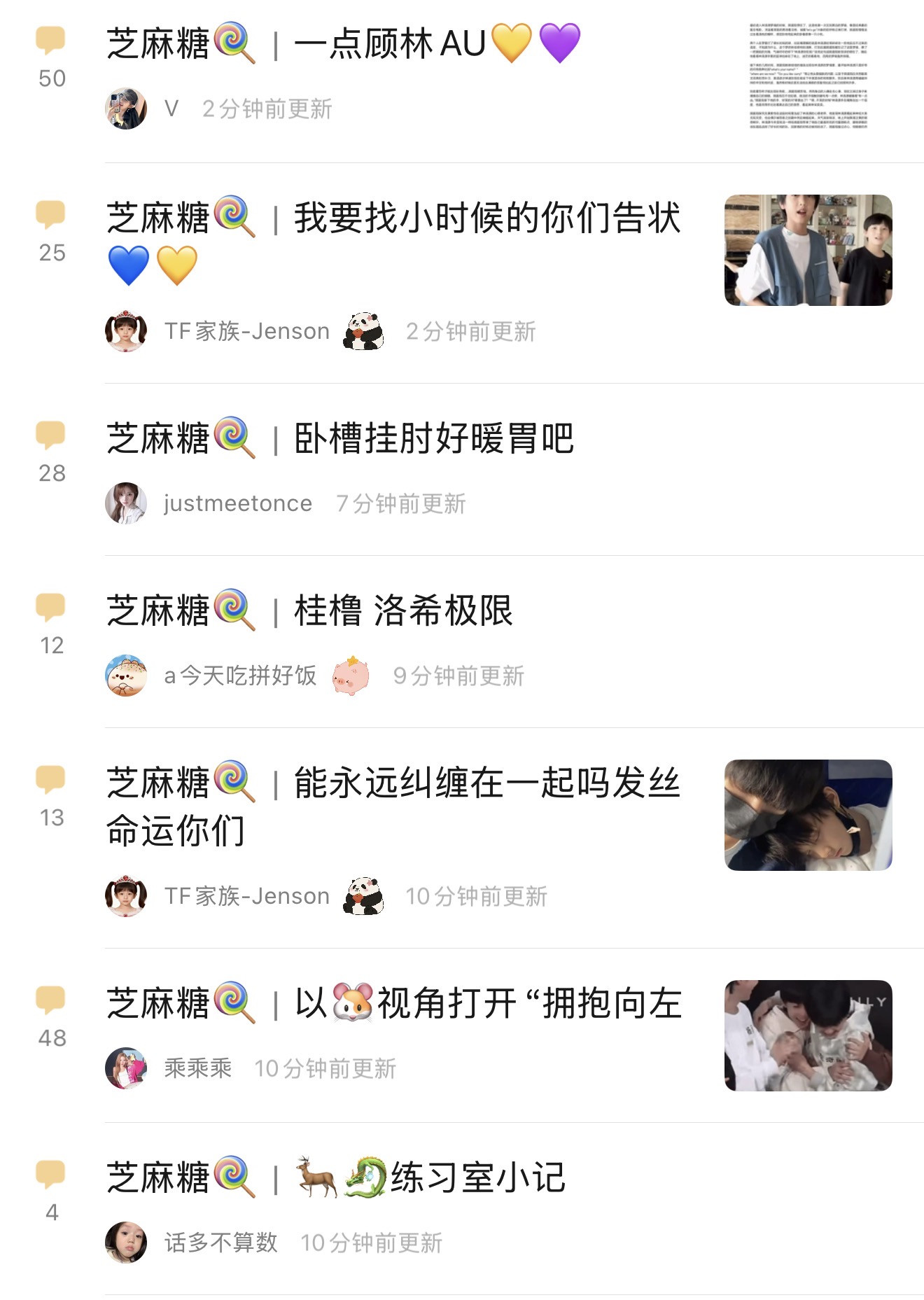
Task: Open user justmeetonce's profile
Action: coord(237,503)
